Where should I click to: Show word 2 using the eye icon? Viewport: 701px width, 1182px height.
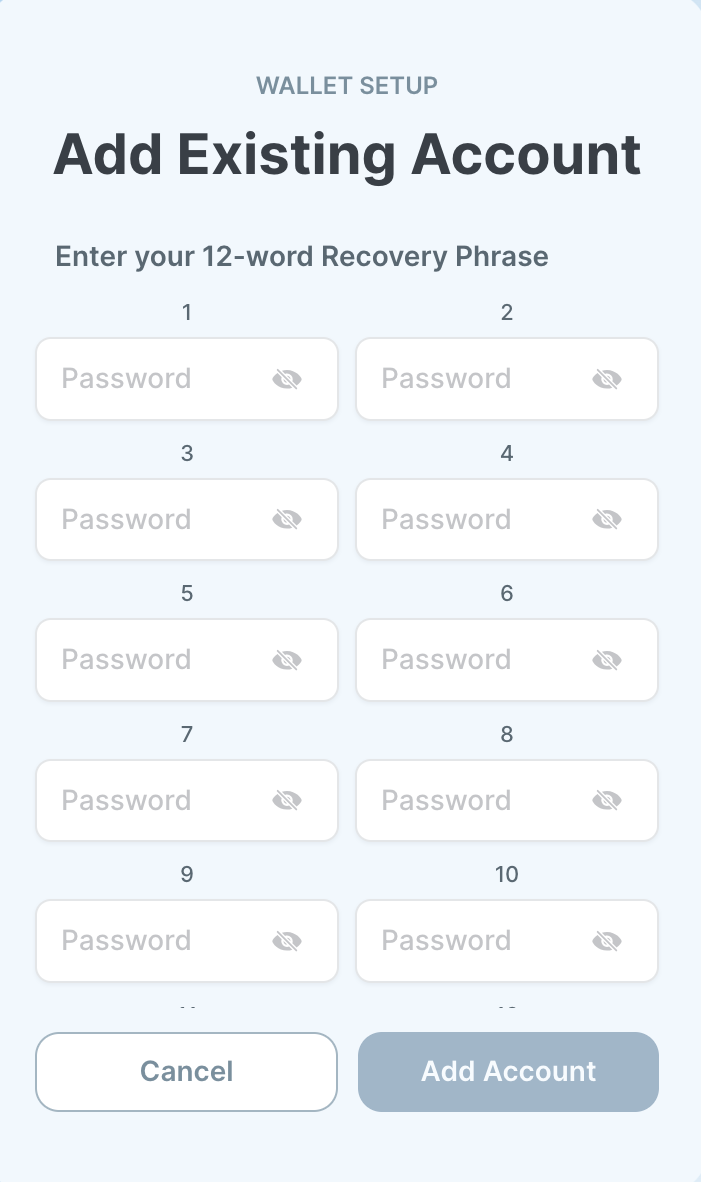coord(607,379)
